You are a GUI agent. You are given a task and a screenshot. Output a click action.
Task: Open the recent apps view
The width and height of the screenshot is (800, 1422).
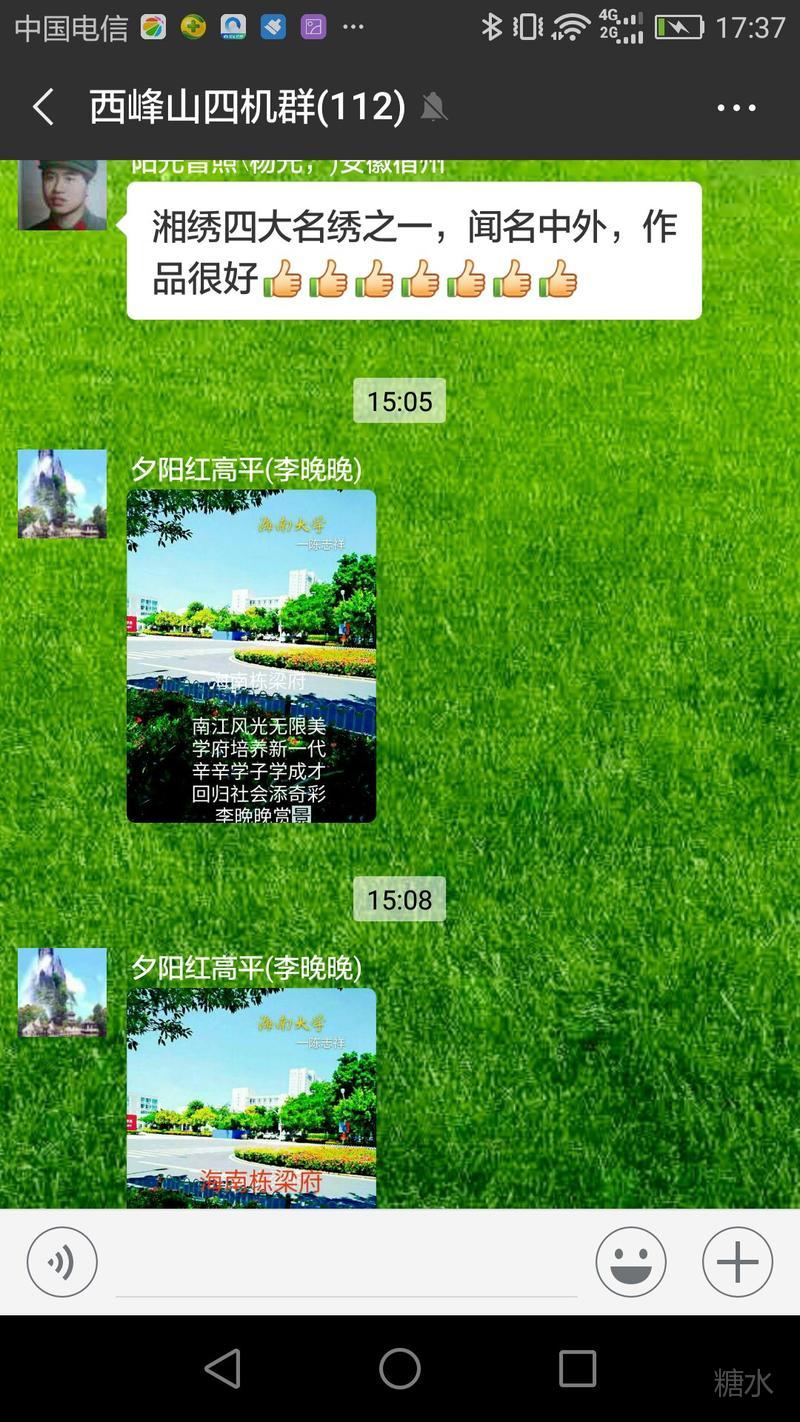(x=577, y=1368)
